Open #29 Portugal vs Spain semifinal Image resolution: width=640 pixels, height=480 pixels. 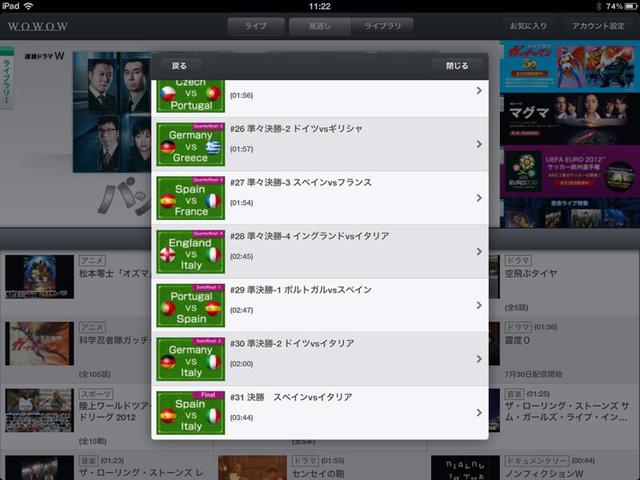click(320, 305)
